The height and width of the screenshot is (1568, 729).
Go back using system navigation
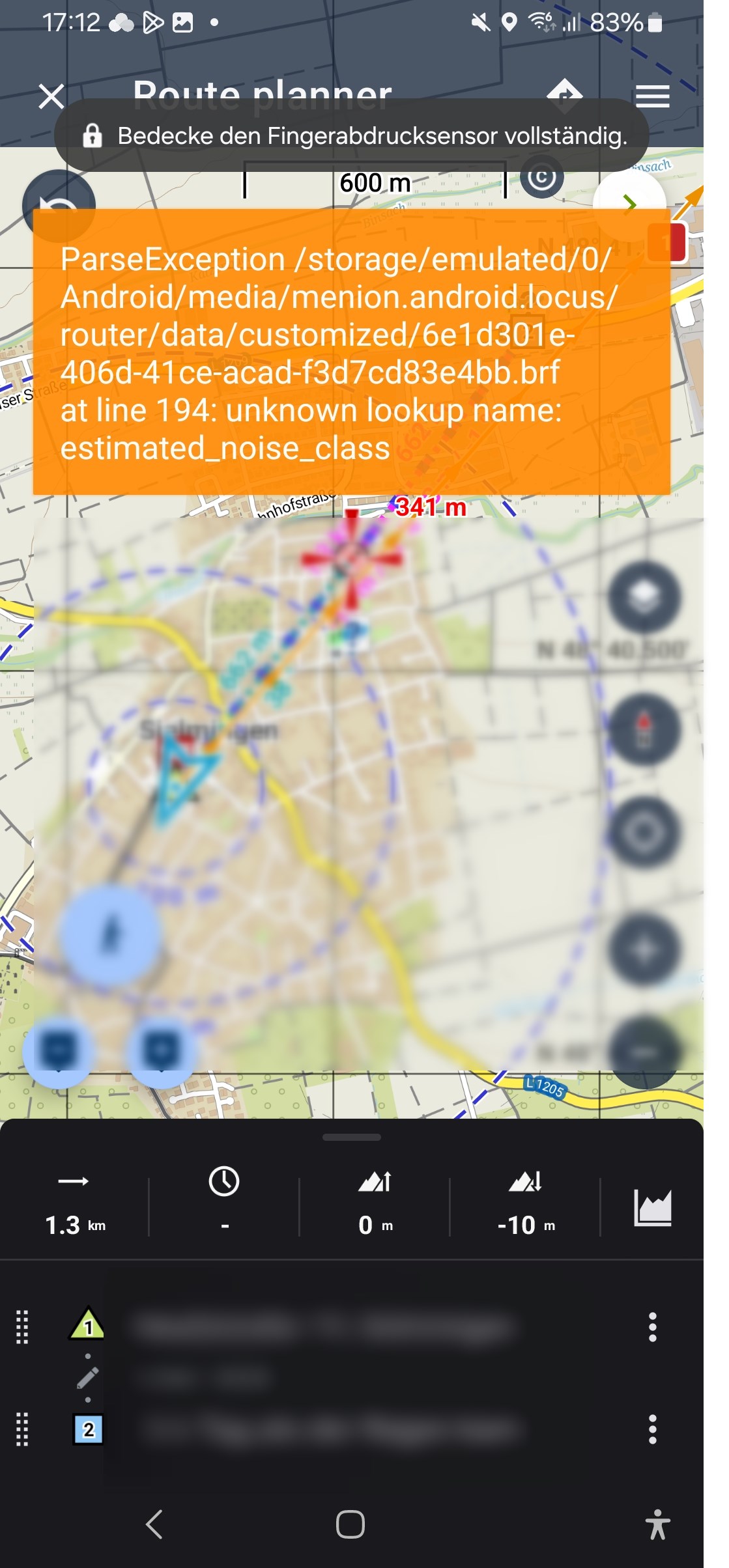(x=154, y=1524)
